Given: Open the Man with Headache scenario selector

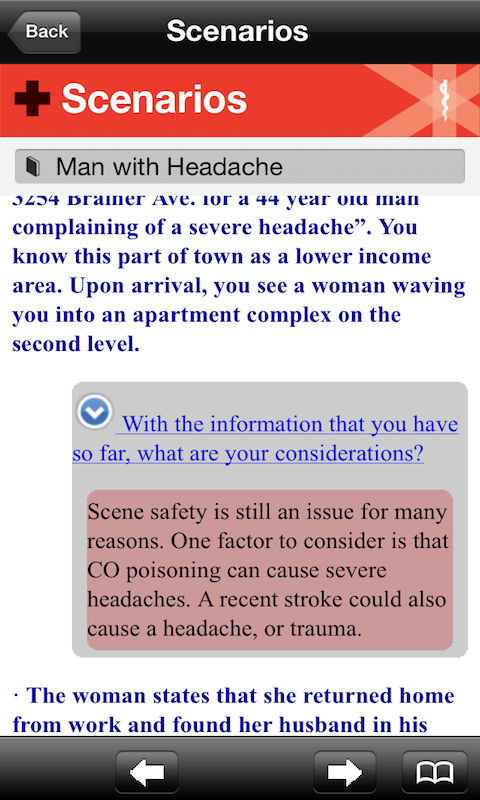Looking at the screenshot, I should 240,166.
